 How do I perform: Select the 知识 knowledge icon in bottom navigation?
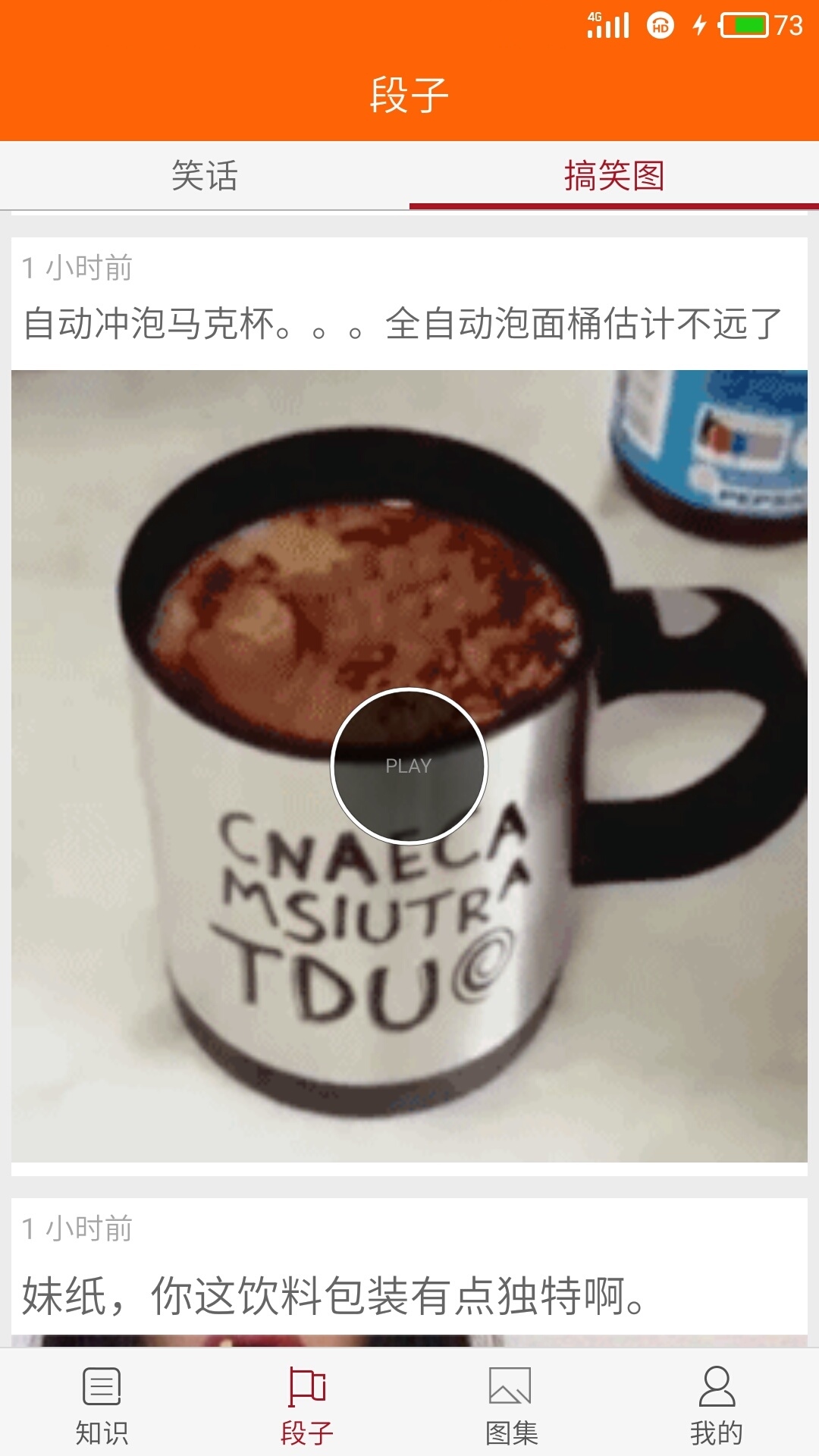click(x=102, y=1388)
